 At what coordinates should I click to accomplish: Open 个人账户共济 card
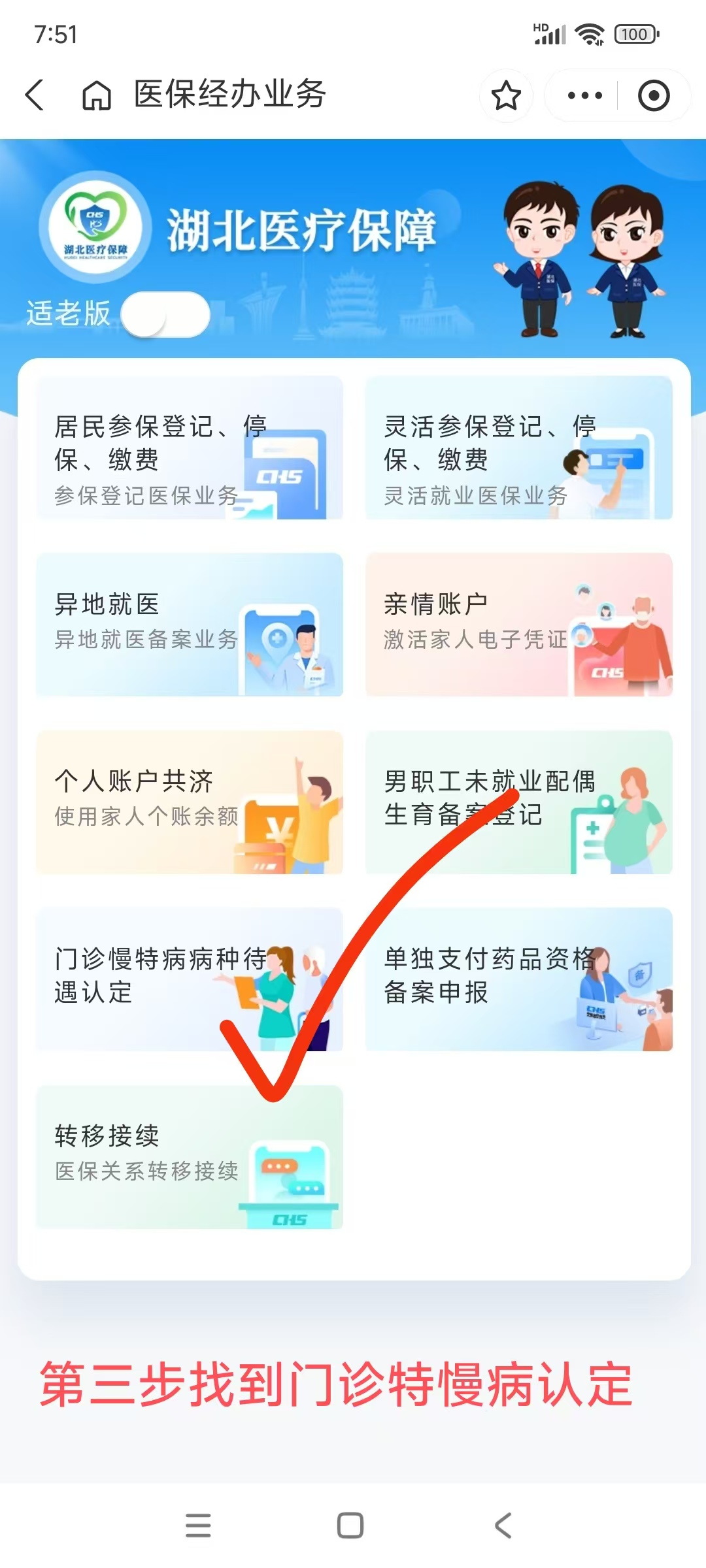190,802
